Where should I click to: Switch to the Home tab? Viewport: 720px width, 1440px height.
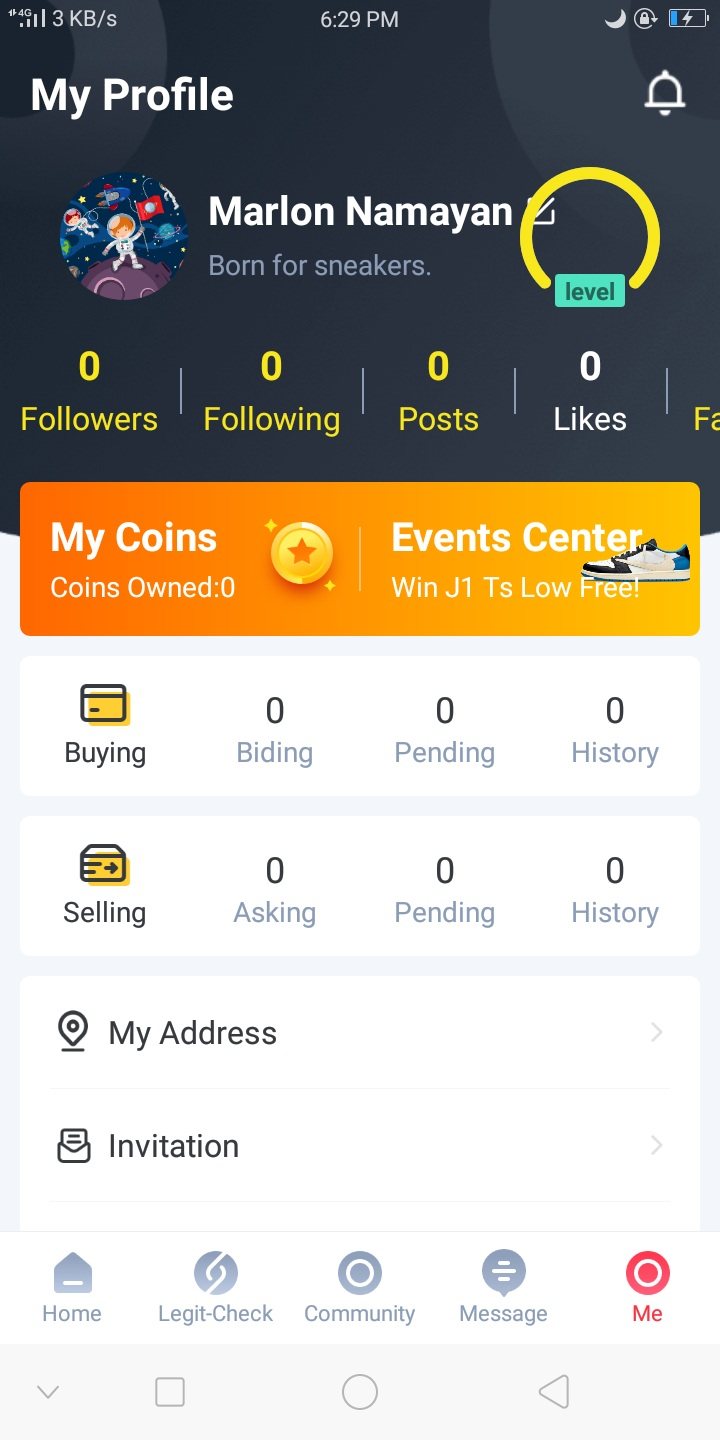pos(72,1288)
